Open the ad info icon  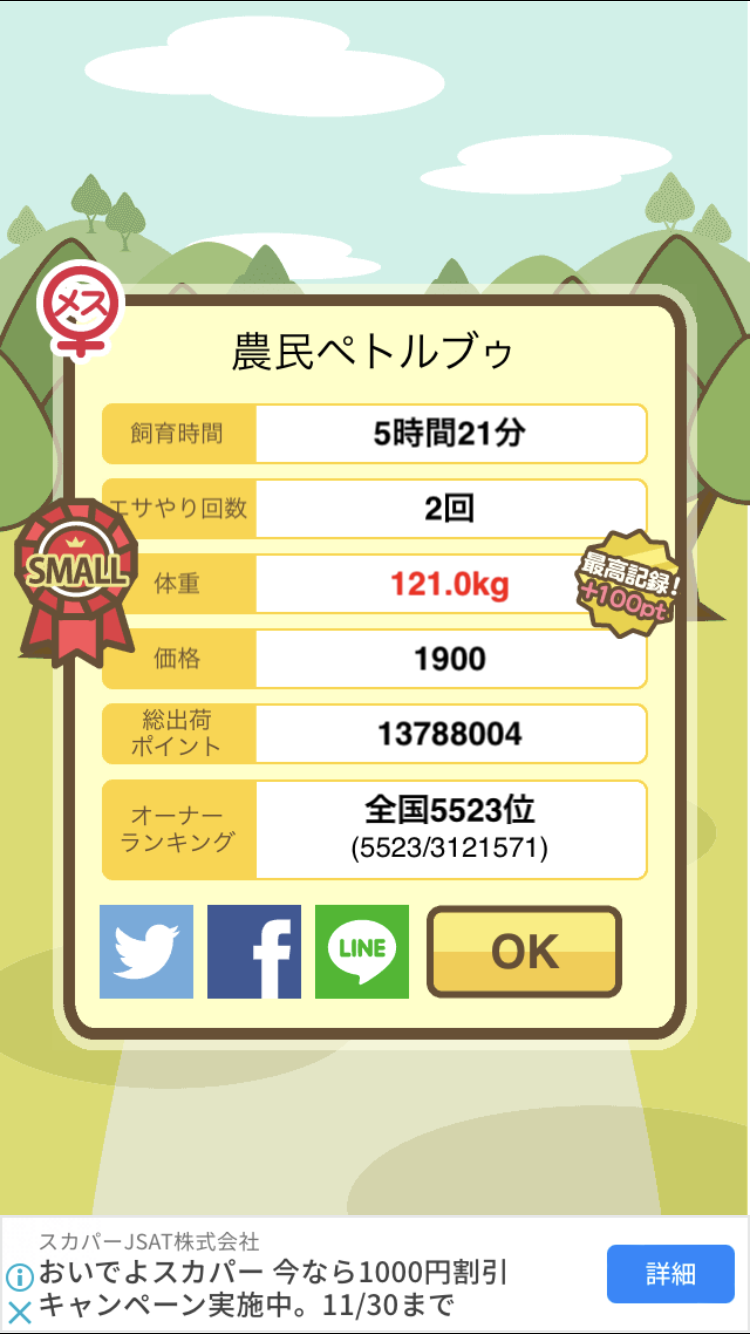(x=20, y=1277)
